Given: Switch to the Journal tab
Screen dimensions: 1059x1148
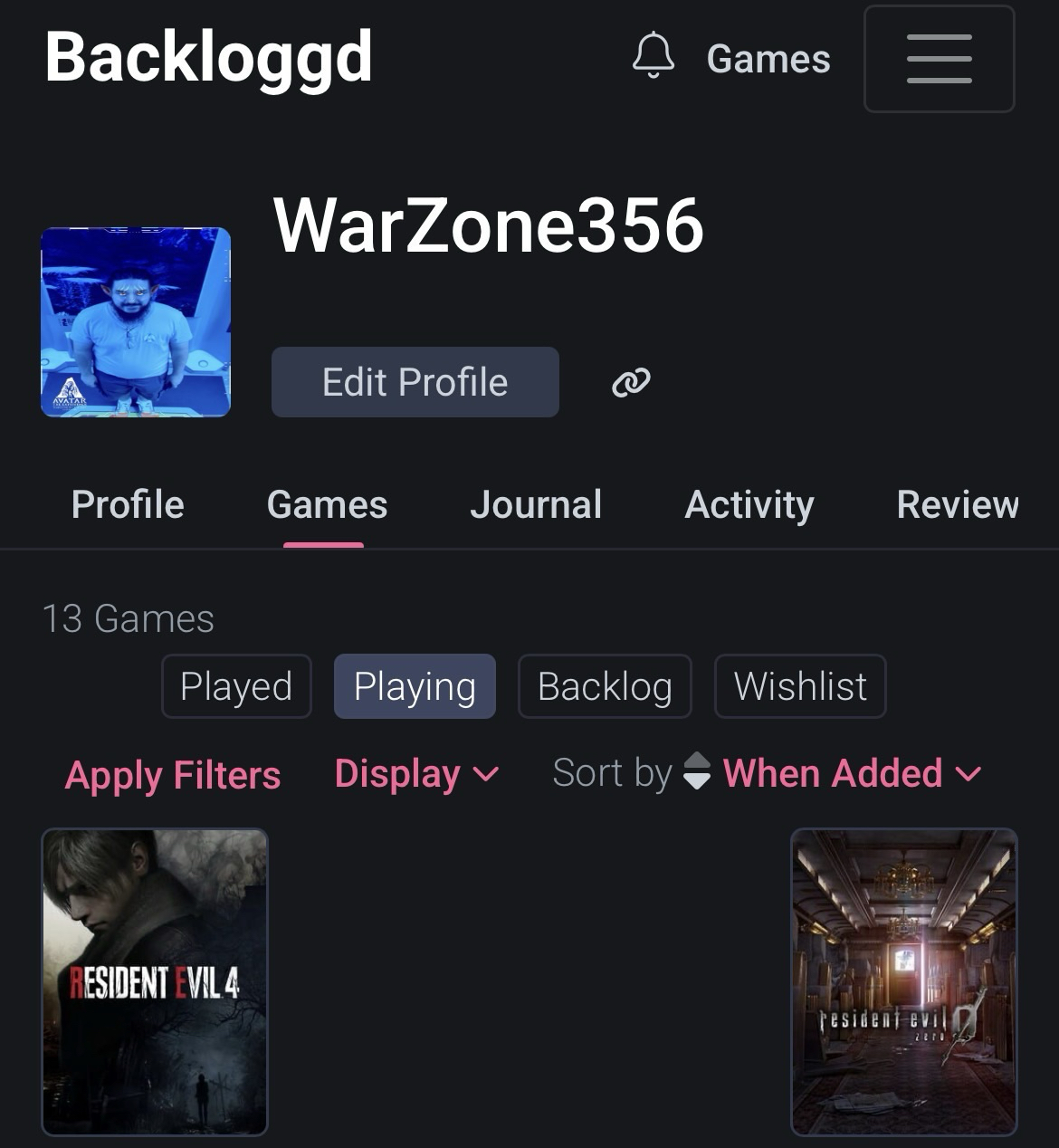Looking at the screenshot, I should pos(536,505).
